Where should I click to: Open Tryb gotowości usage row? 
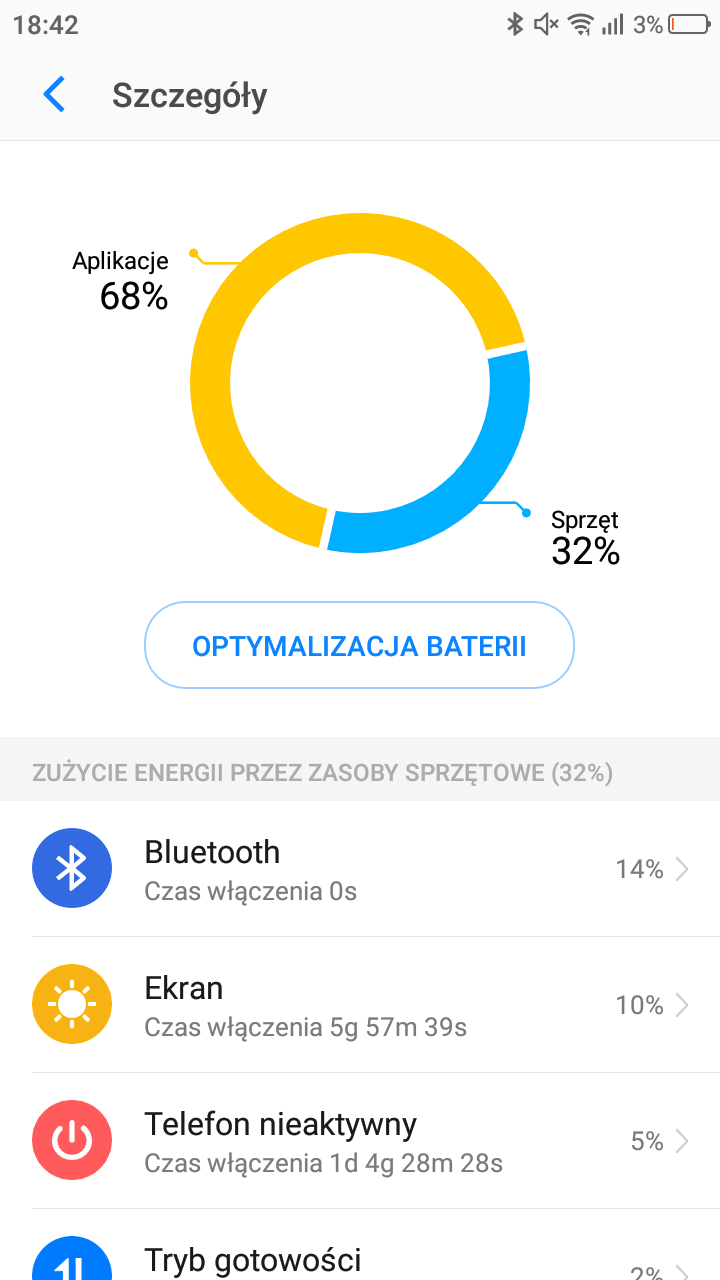click(360, 1245)
